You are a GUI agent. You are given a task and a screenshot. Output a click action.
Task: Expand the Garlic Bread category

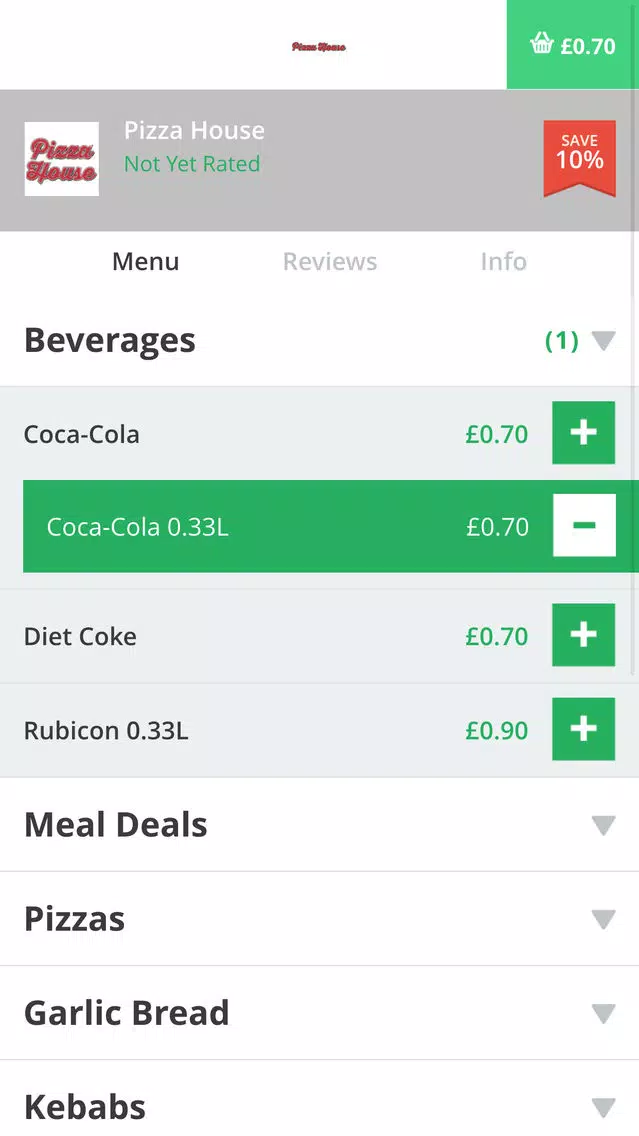coord(319,1013)
